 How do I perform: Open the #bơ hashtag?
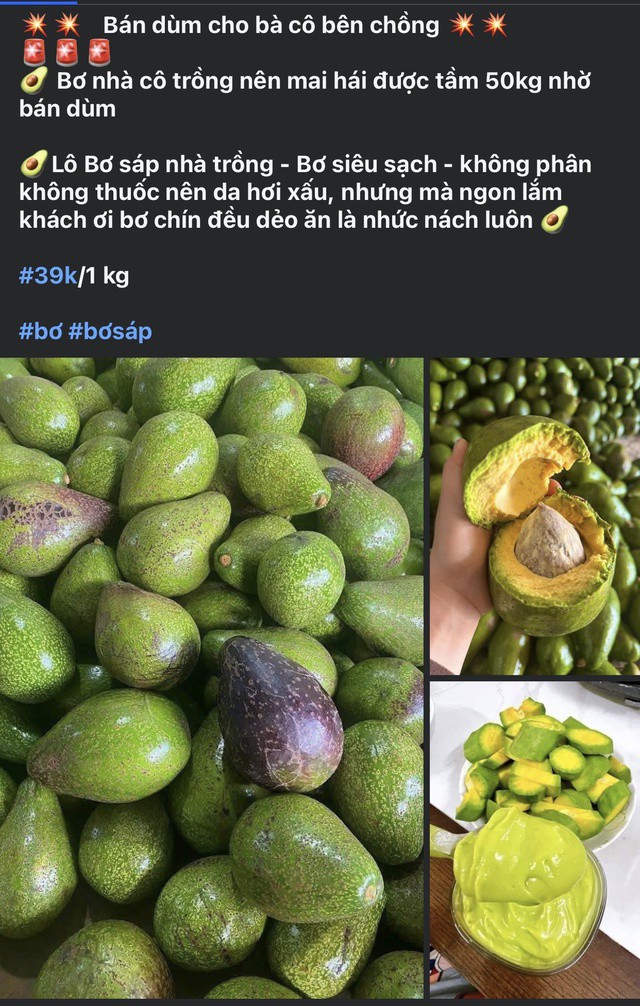(40, 331)
